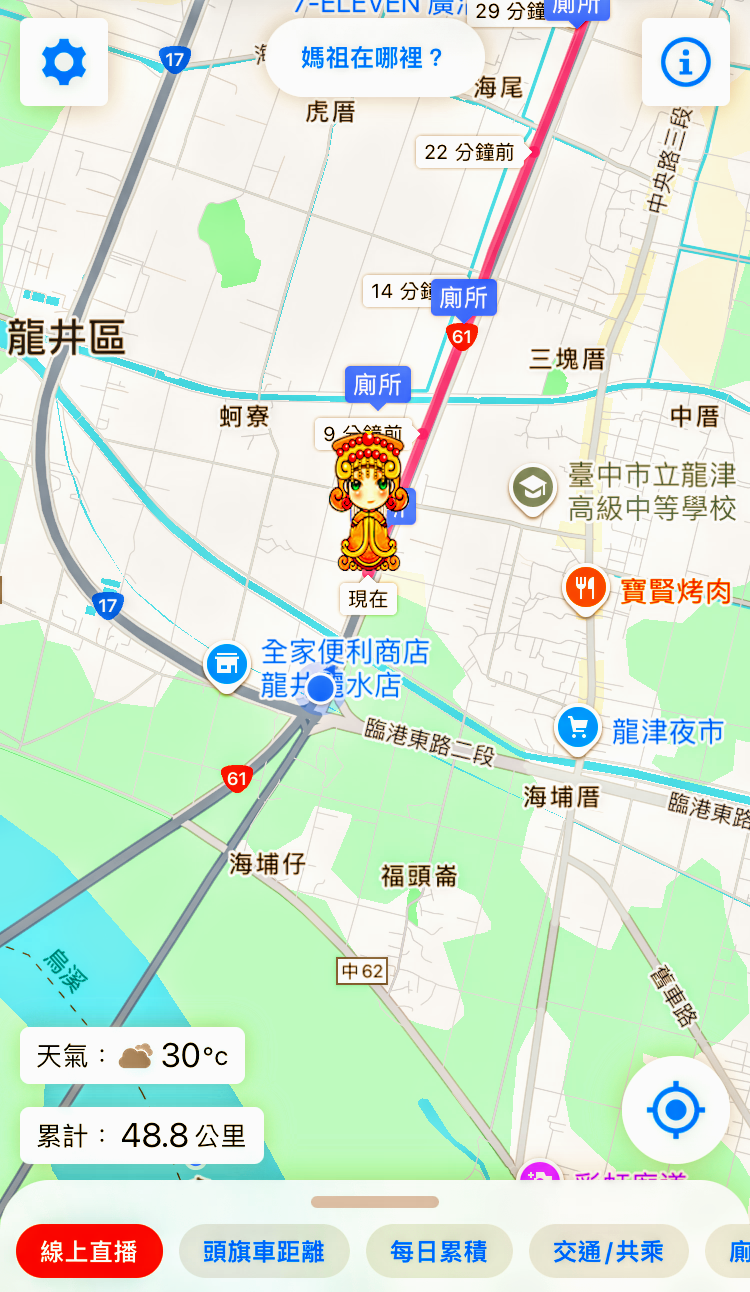The width and height of the screenshot is (750, 1292).
Task: Tap the 廁所 marker near 蚵寮
Action: (x=378, y=384)
